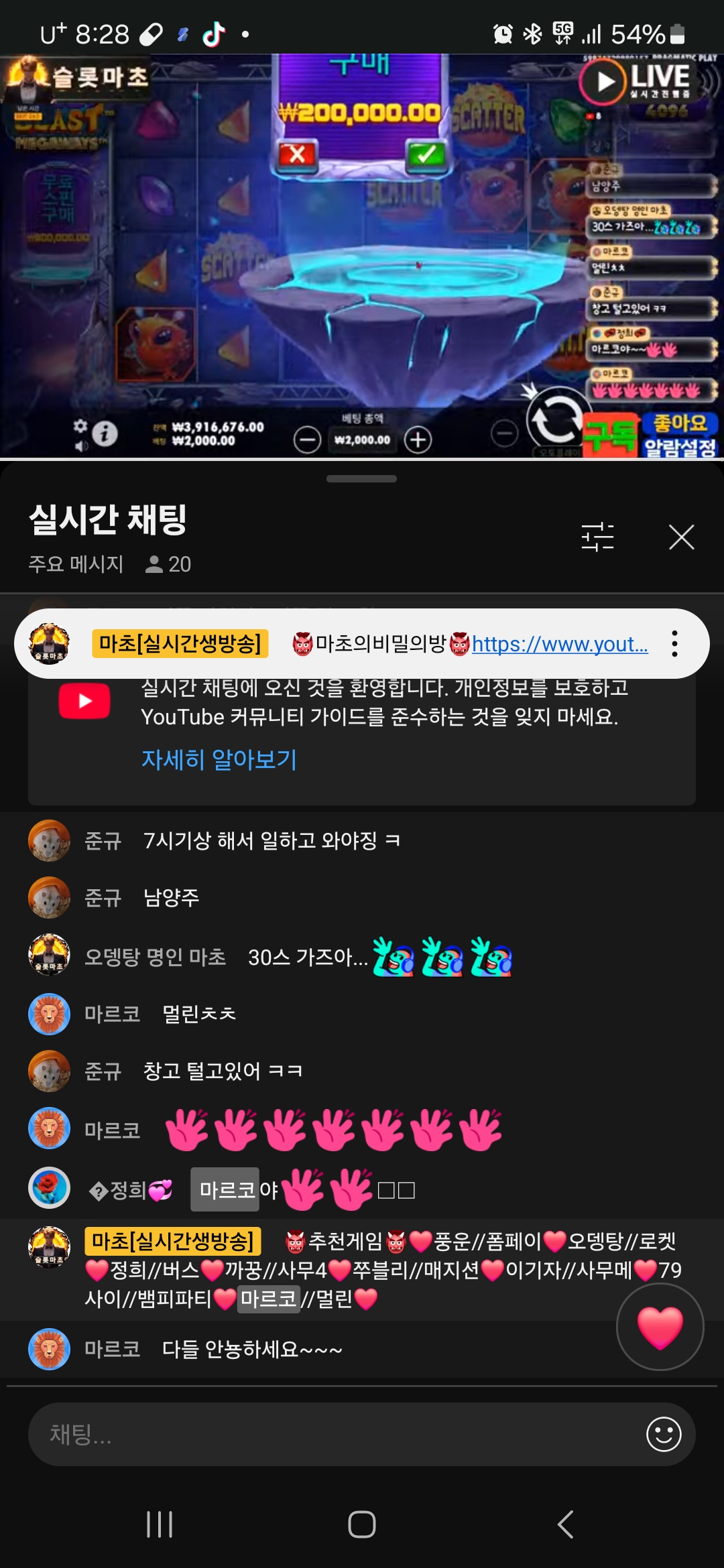Send a heart reaction
Viewport: 724px width, 1568px height.
tap(660, 1327)
